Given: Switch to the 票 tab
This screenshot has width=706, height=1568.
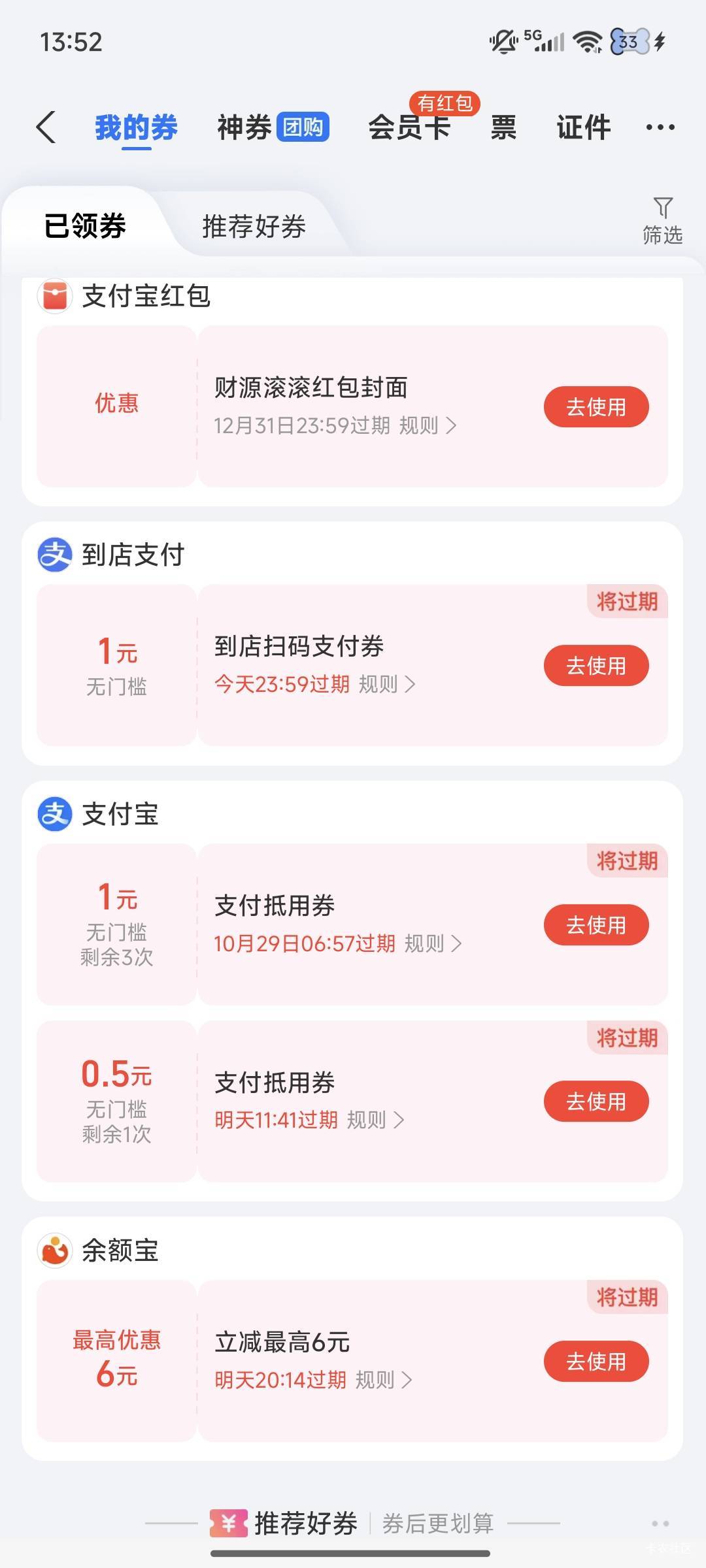Looking at the screenshot, I should [x=503, y=127].
